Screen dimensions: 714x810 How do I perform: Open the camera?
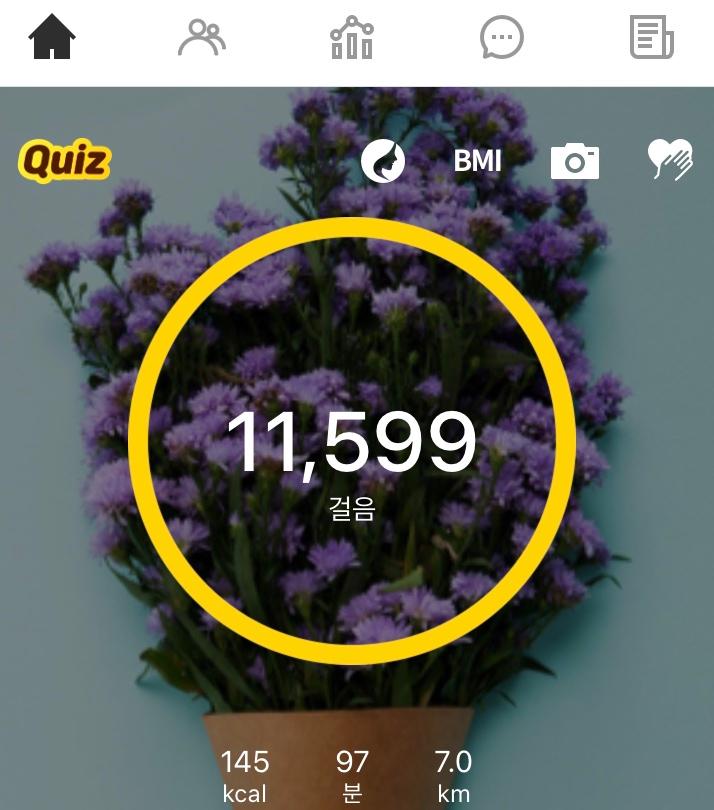click(x=575, y=161)
